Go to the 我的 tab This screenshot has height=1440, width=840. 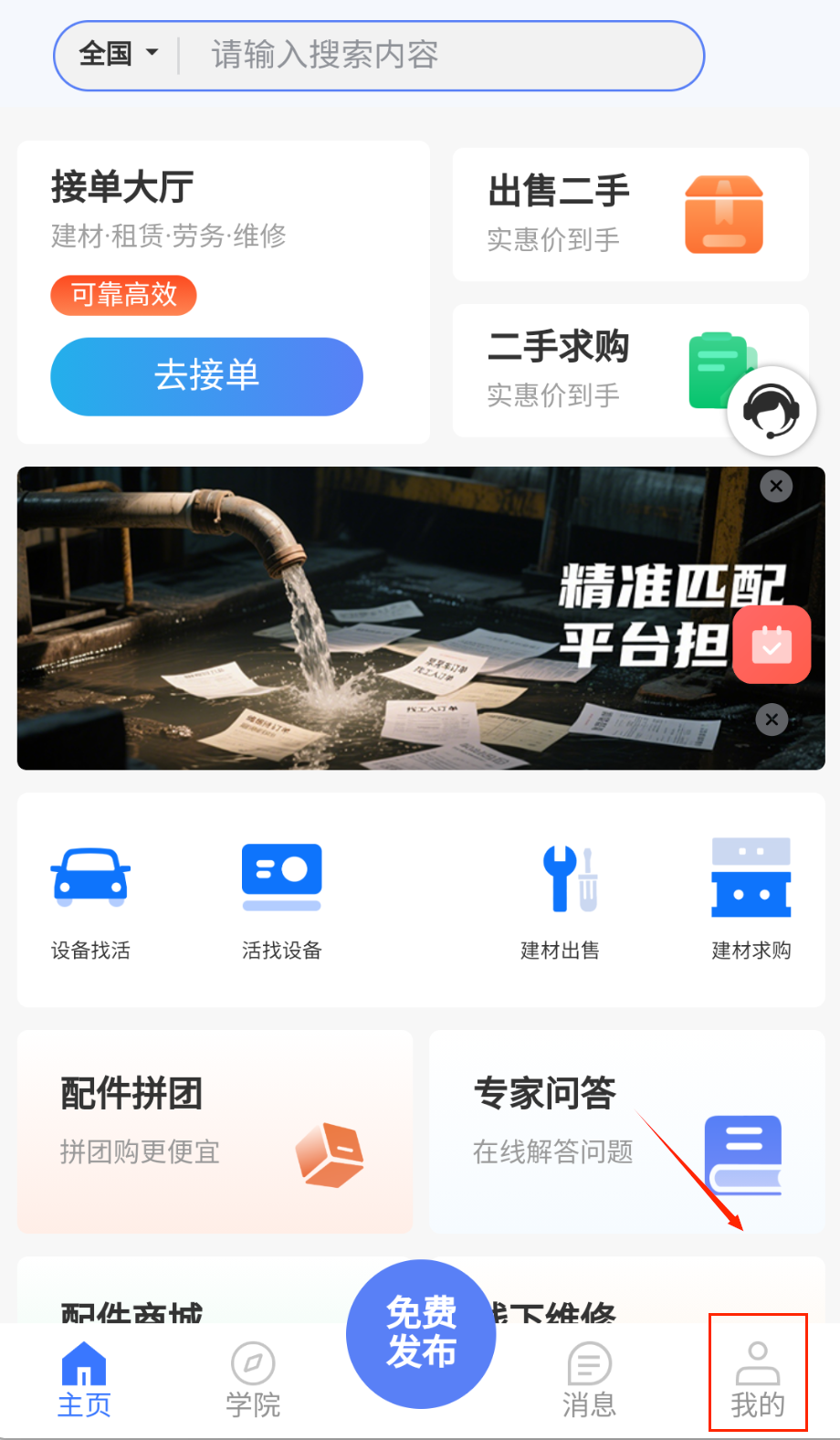point(758,1379)
